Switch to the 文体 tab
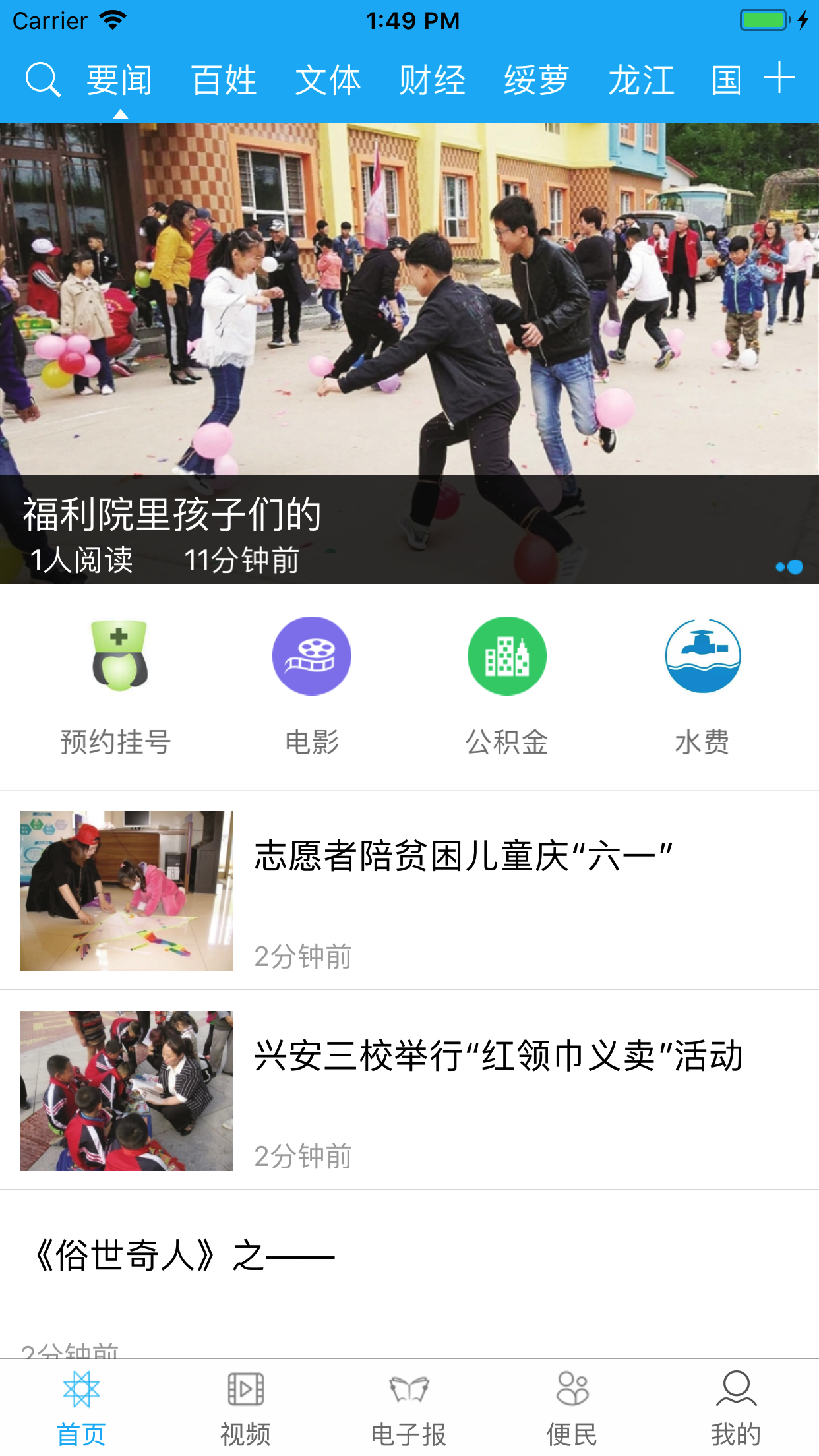The image size is (819, 1456). 328,80
